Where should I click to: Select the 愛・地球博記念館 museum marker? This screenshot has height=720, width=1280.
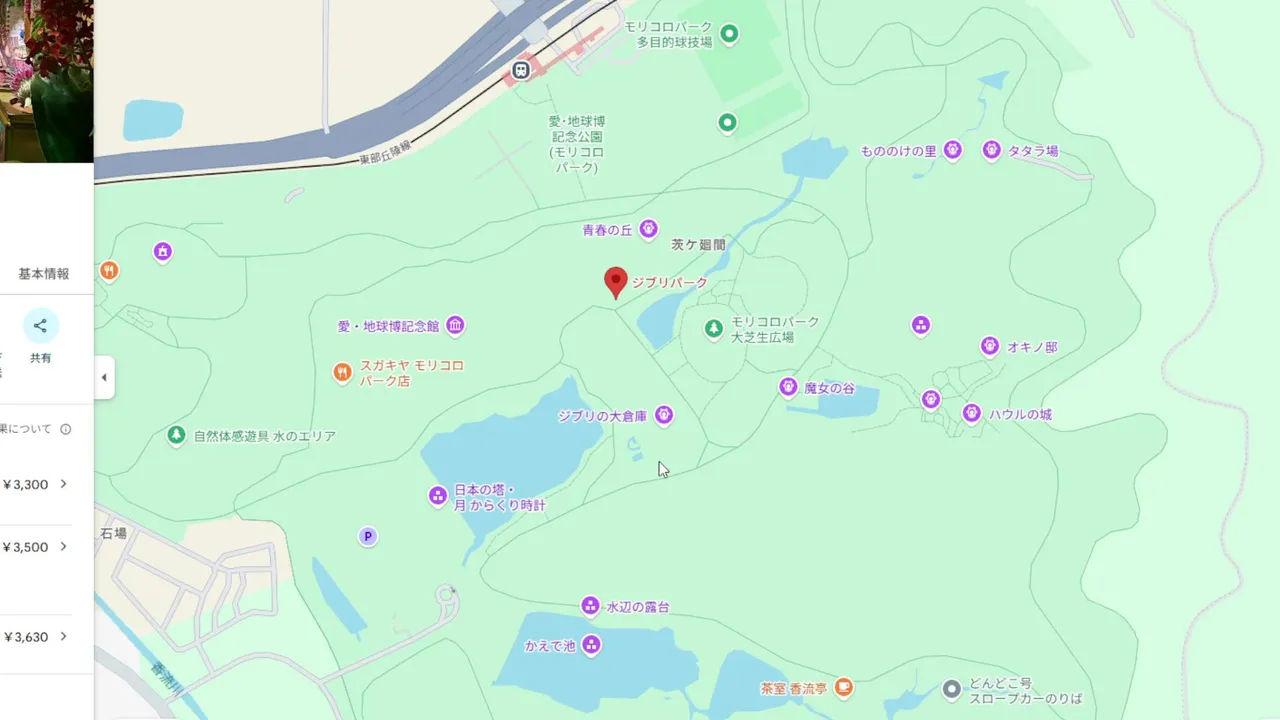pyautogui.click(x=455, y=325)
